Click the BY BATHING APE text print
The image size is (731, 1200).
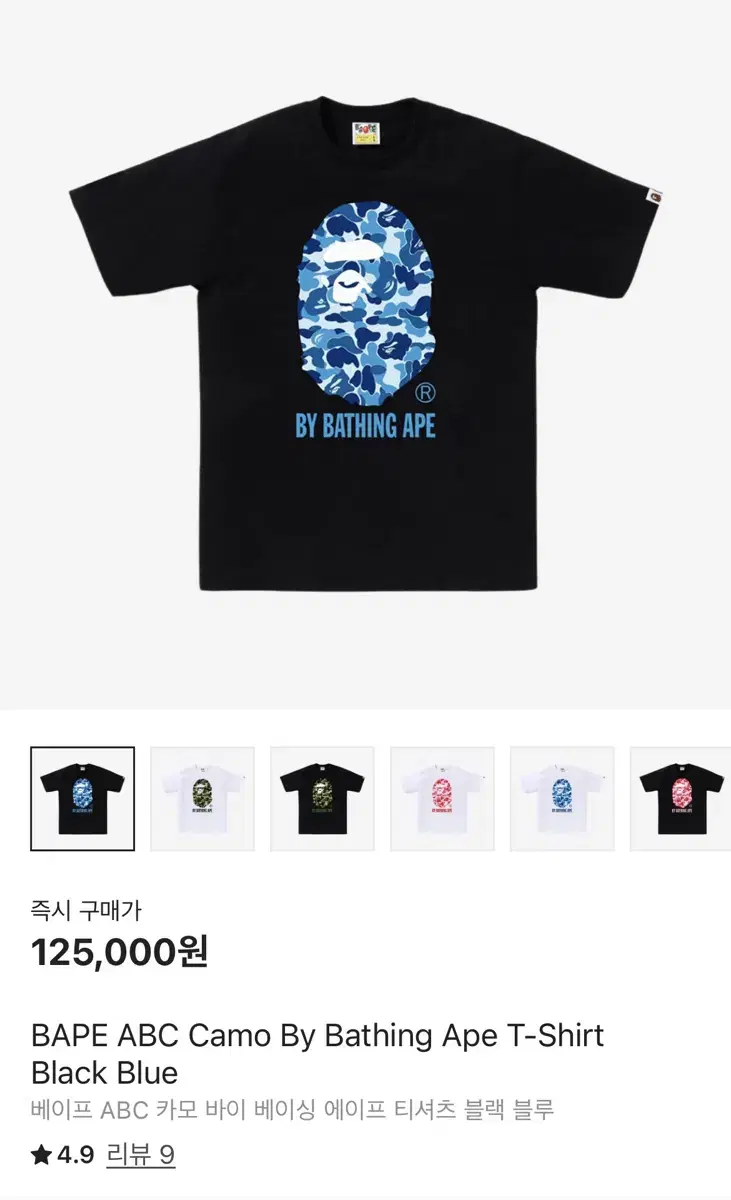click(366, 423)
